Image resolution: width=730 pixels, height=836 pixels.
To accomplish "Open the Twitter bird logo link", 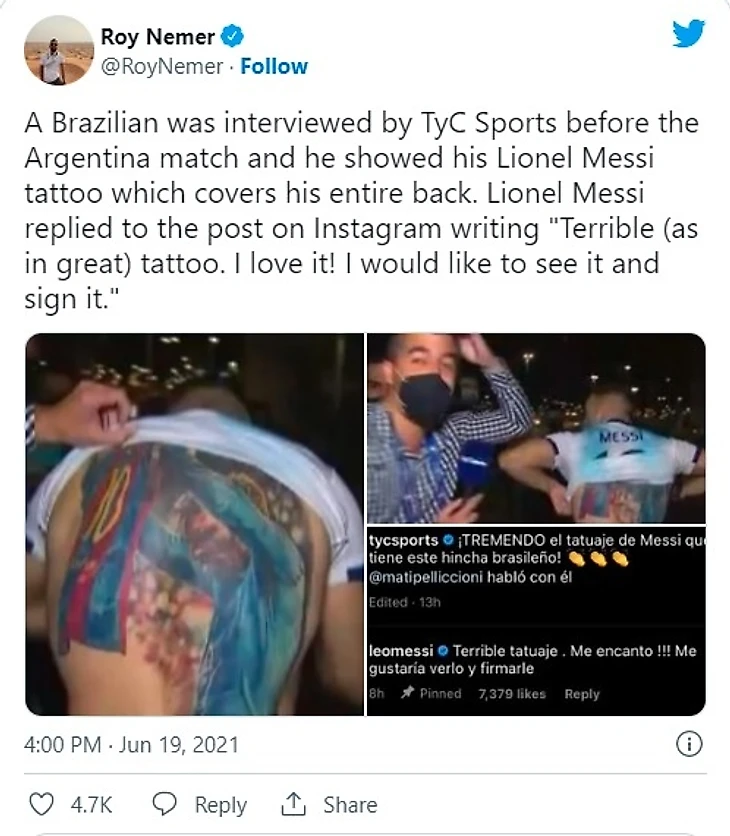I will coord(688,33).
